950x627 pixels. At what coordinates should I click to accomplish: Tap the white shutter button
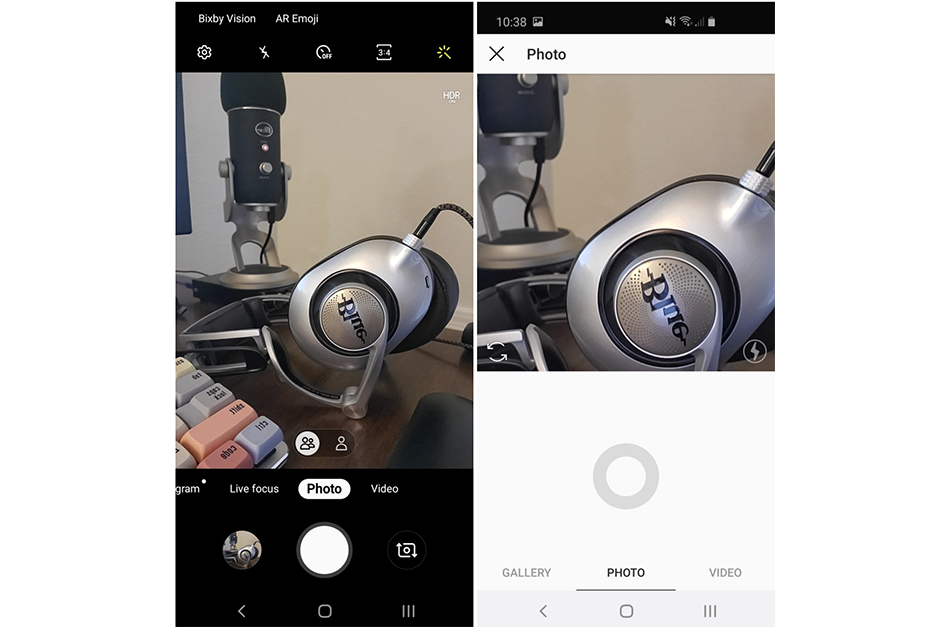(x=324, y=550)
